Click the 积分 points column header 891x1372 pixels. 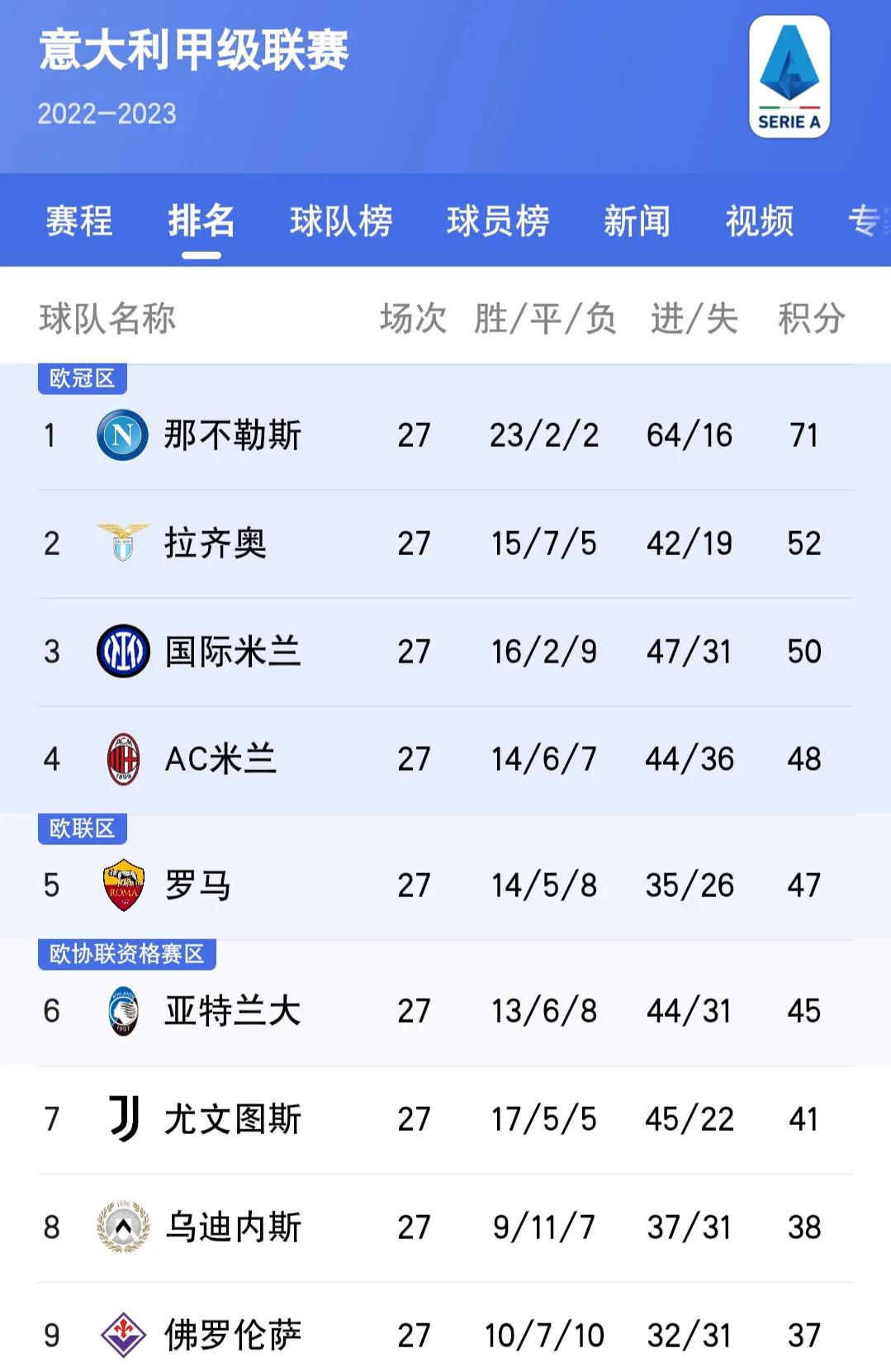(811, 316)
